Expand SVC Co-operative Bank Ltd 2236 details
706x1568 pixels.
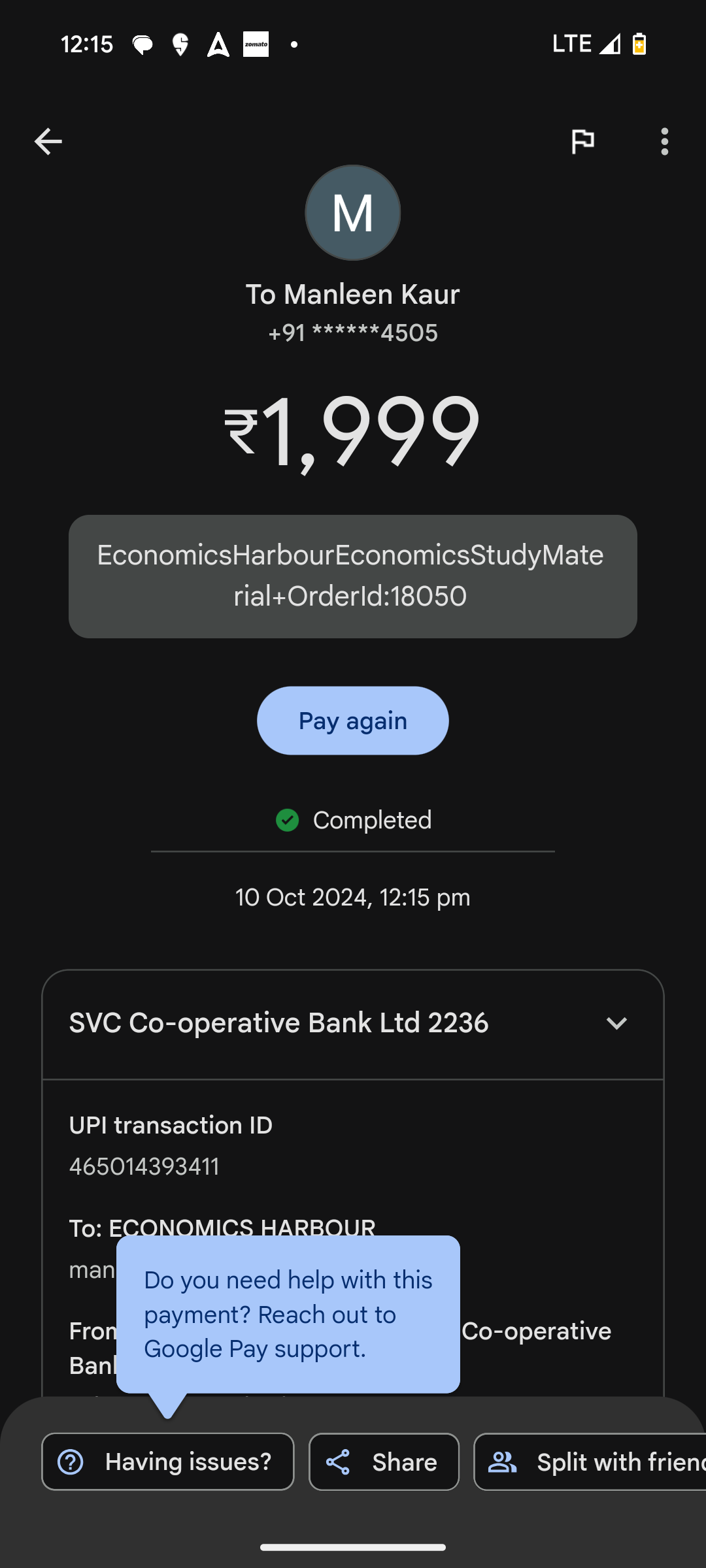tap(616, 1023)
